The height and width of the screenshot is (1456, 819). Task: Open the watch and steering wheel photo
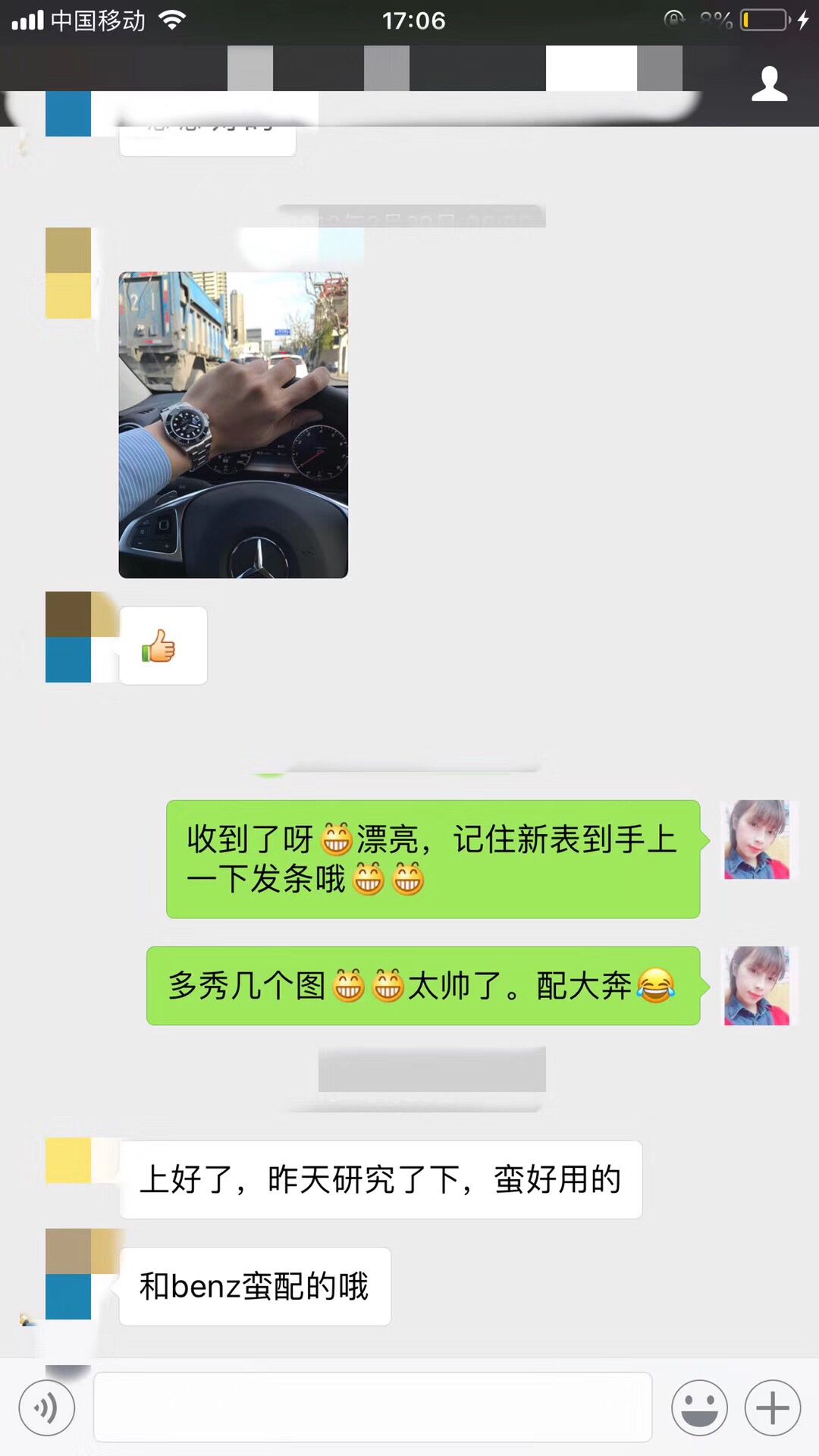(x=233, y=425)
